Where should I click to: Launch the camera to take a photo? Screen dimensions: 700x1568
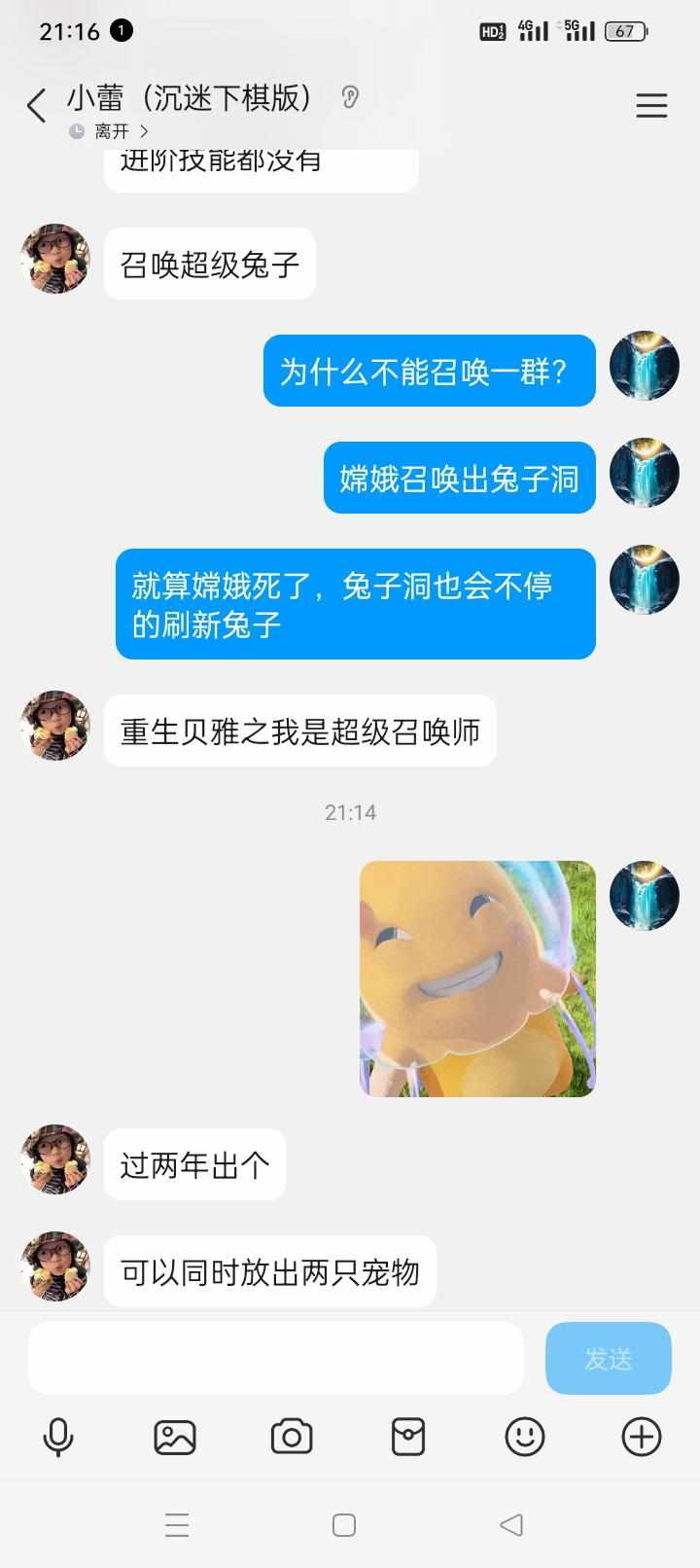[292, 1437]
